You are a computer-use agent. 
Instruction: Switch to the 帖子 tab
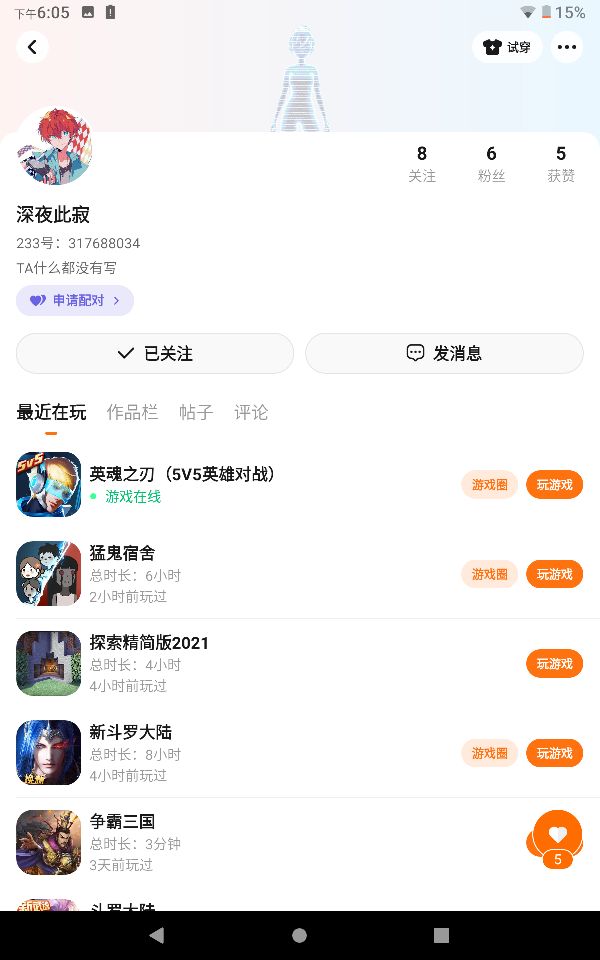(196, 412)
